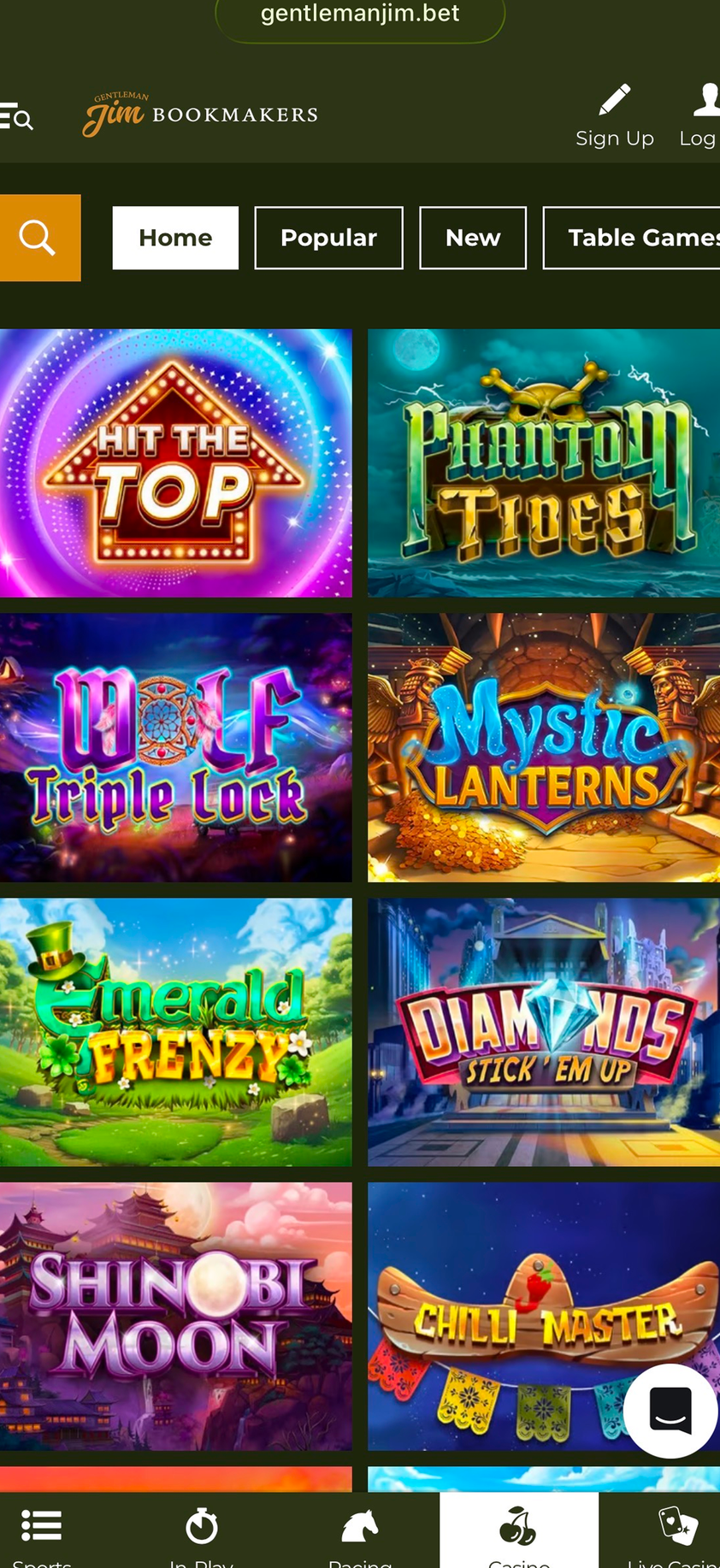720x1568 pixels.
Task: Open the live chat bubble
Action: pyautogui.click(x=670, y=1411)
